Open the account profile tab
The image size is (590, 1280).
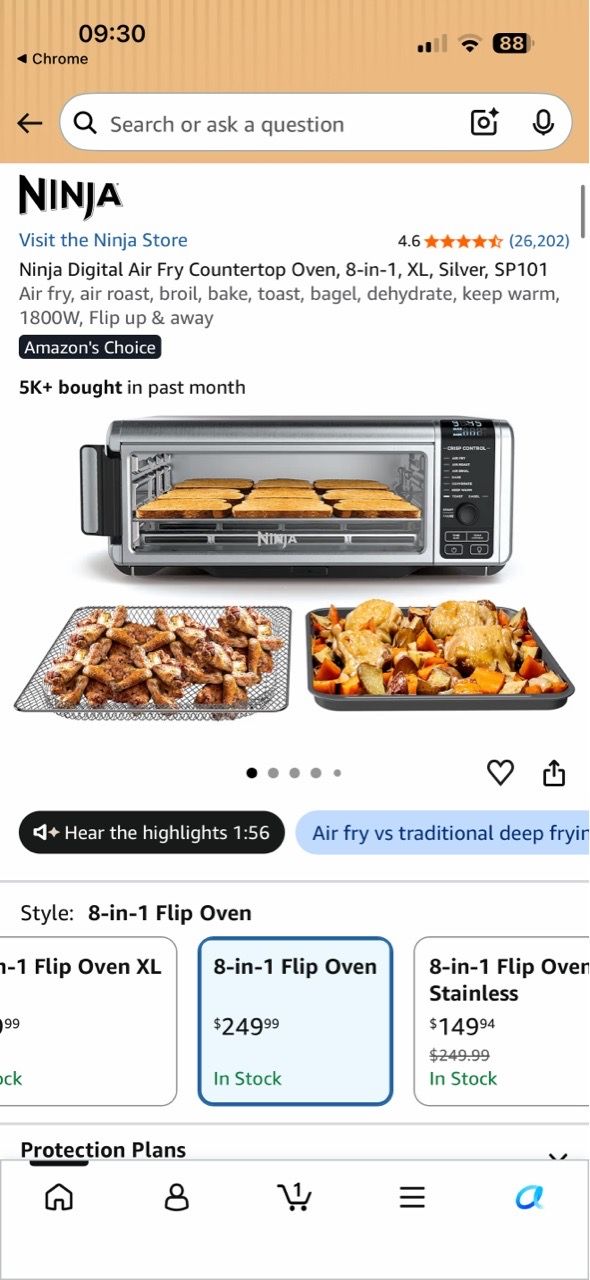point(177,1197)
